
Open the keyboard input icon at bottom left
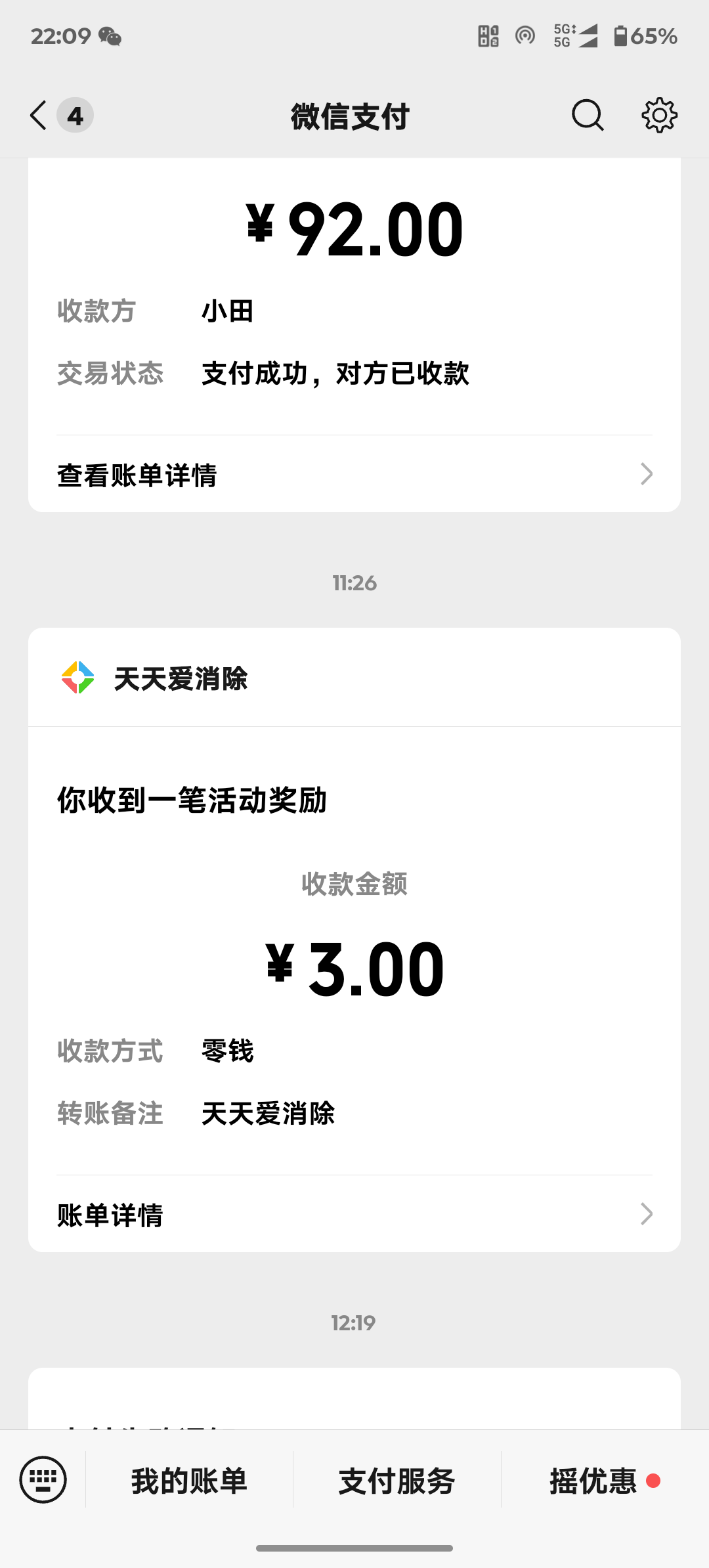pyautogui.click(x=43, y=1479)
